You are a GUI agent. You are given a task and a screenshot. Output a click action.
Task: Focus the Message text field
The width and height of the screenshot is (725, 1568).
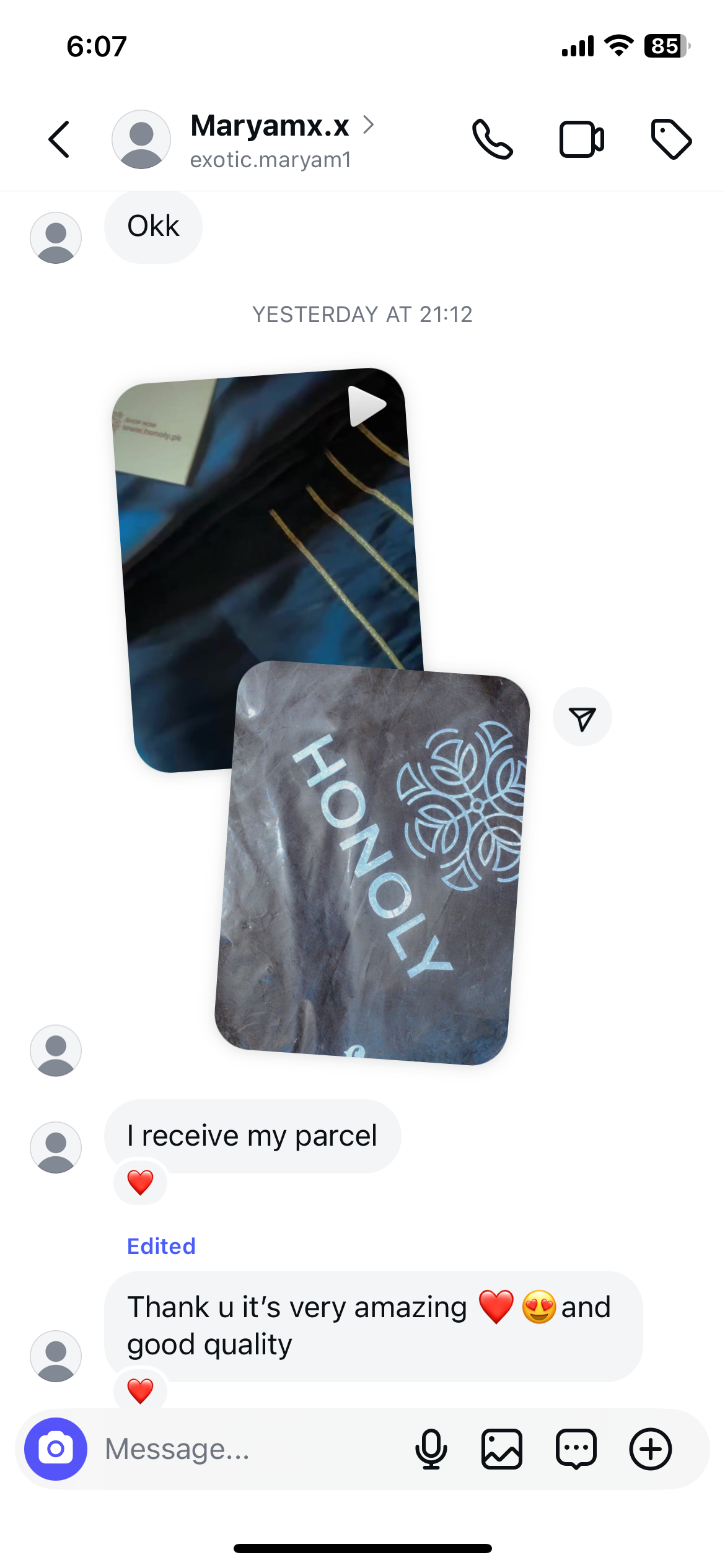pos(248,1449)
